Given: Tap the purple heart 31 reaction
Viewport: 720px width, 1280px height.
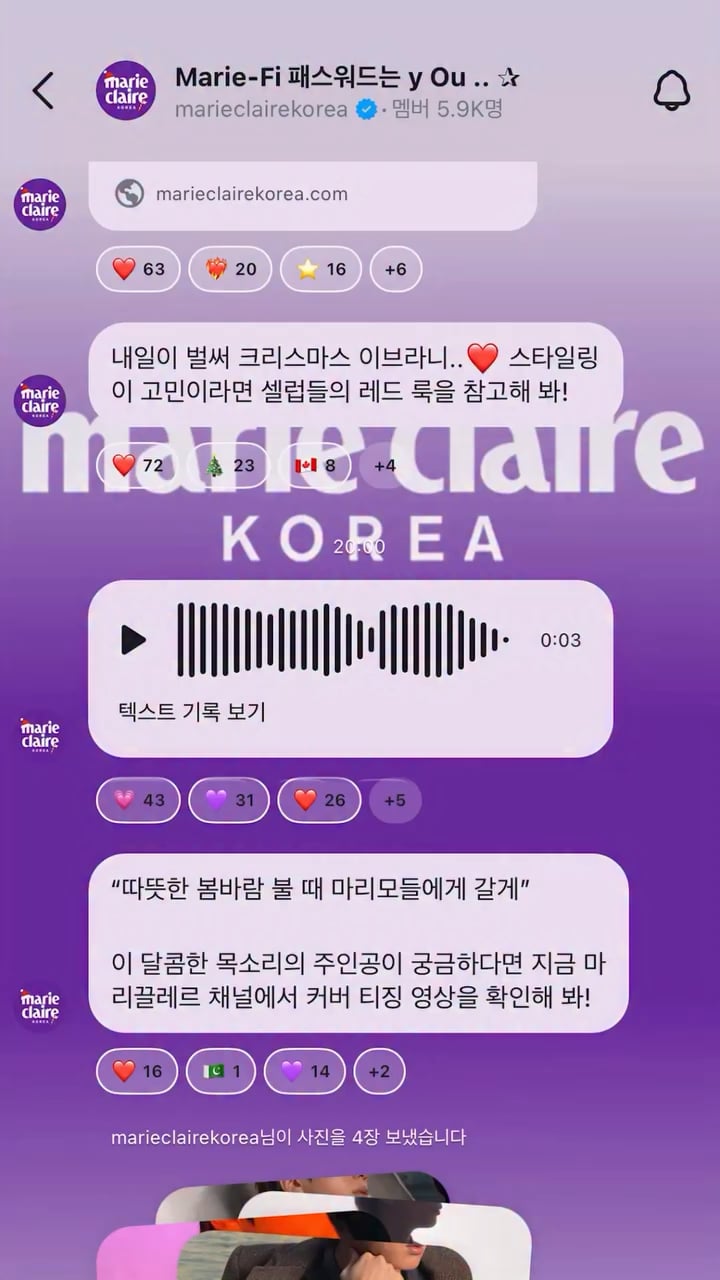Looking at the screenshot, I should point(229,800).
